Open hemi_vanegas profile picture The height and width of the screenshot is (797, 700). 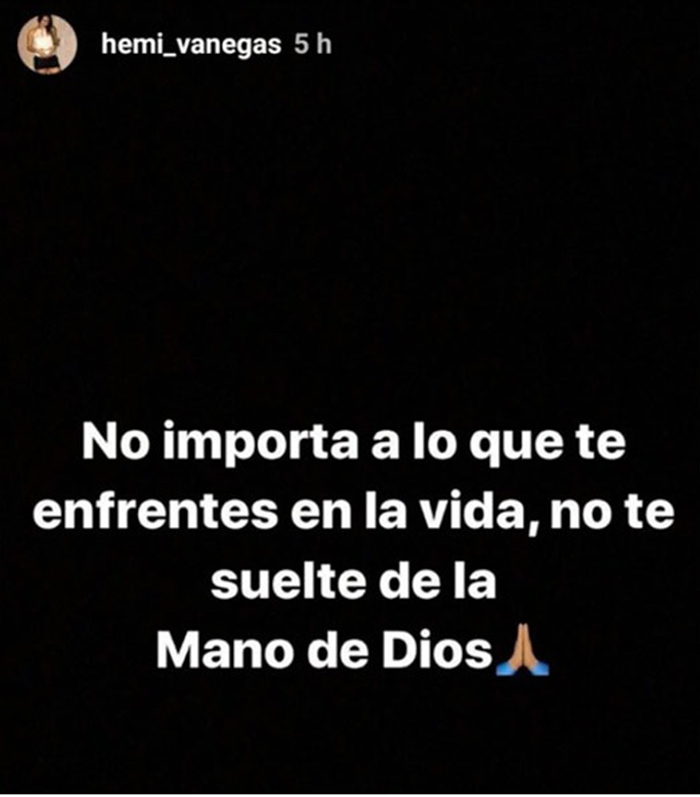47,44
